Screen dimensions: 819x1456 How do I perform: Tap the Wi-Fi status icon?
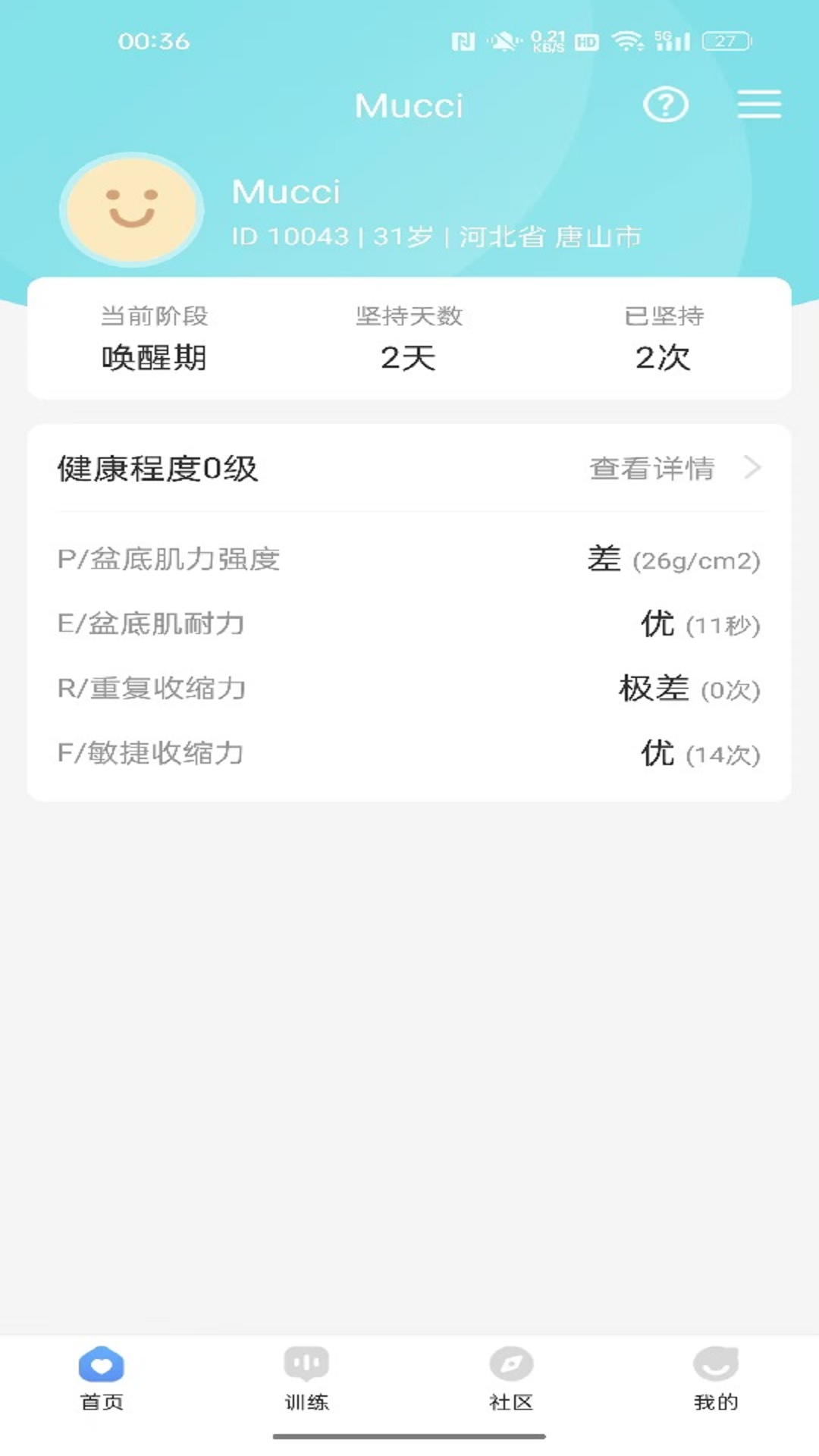point(627,42)
